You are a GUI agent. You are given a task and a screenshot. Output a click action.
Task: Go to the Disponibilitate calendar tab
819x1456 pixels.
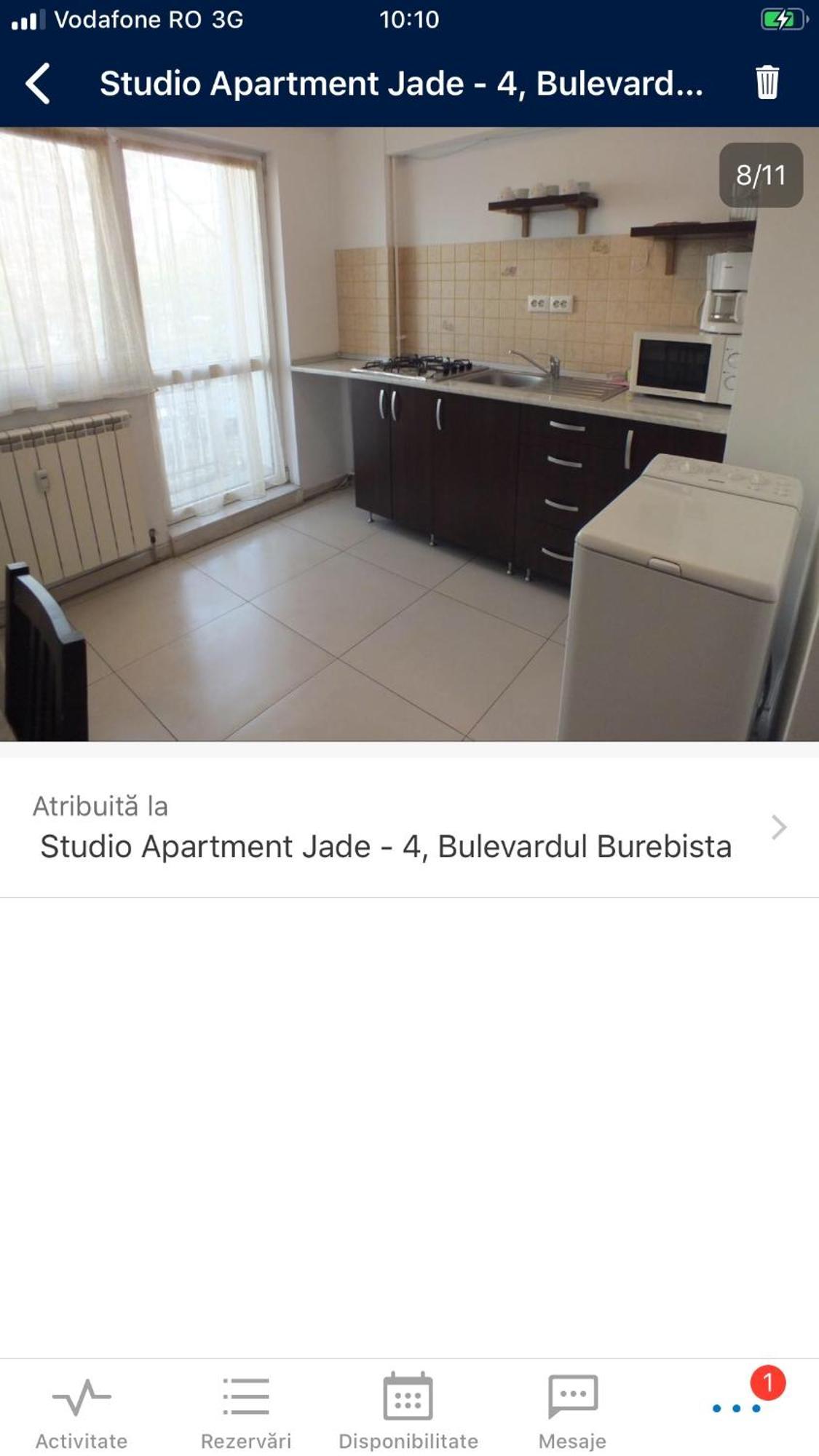pyautogui.click(x=408, y=1411)
